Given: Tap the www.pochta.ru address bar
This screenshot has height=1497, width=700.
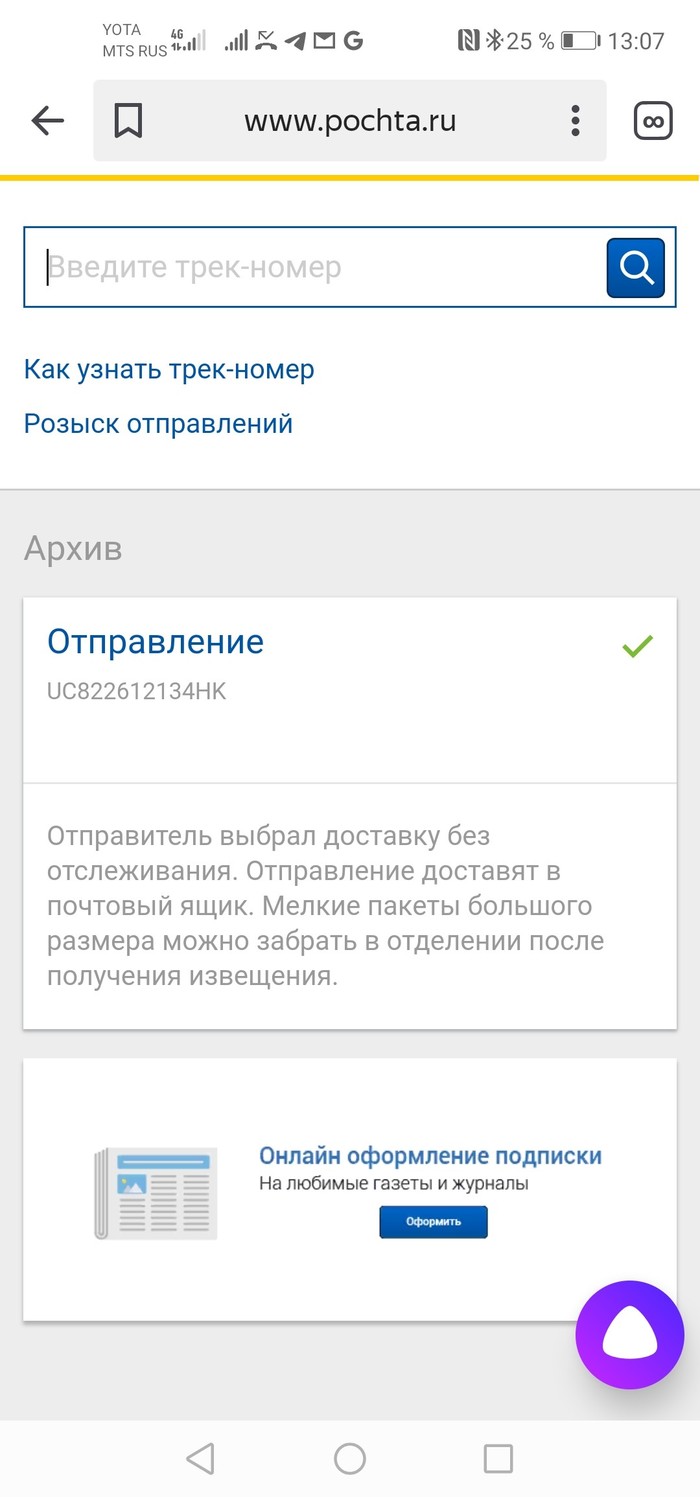Looking at the screenshot, I should [350, 121].
